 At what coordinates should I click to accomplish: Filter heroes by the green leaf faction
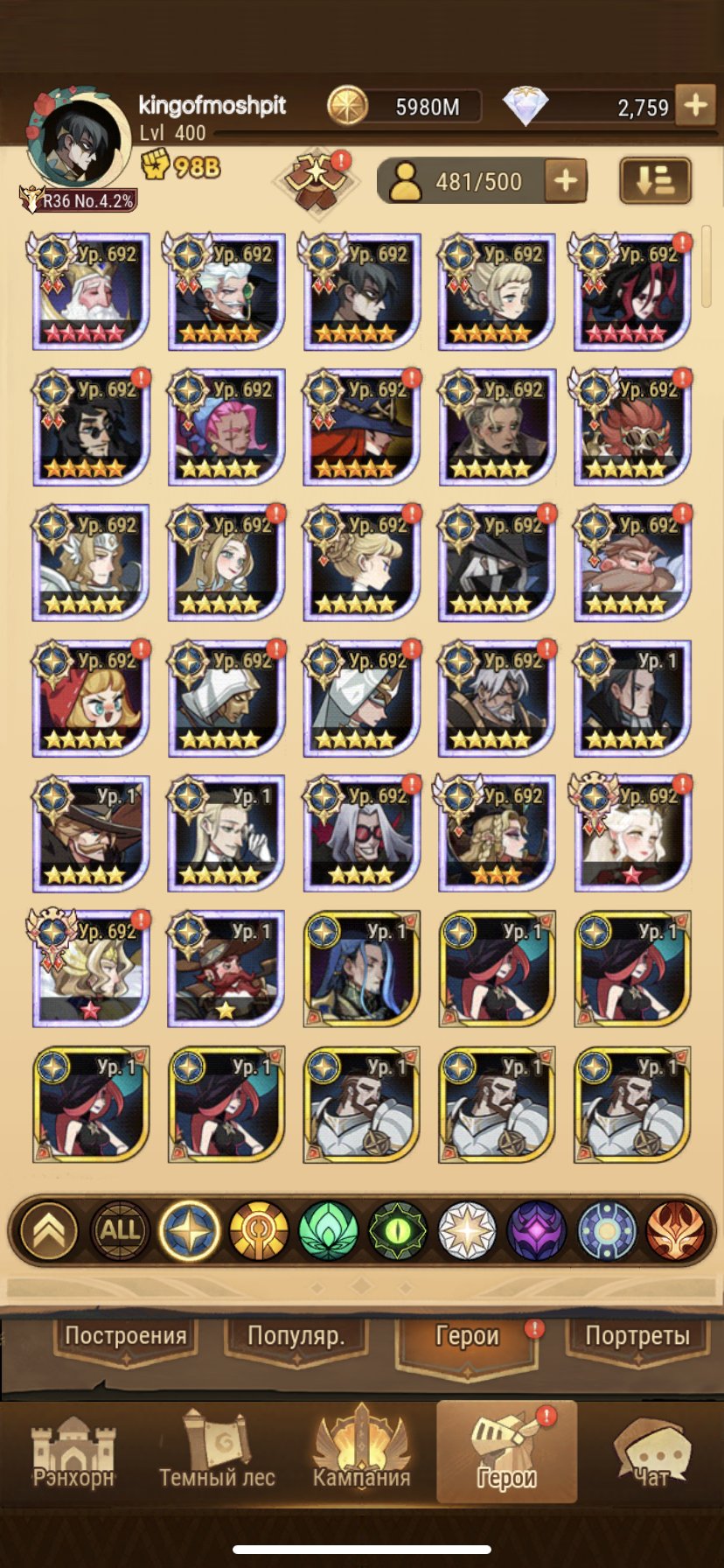(328, 1230)
